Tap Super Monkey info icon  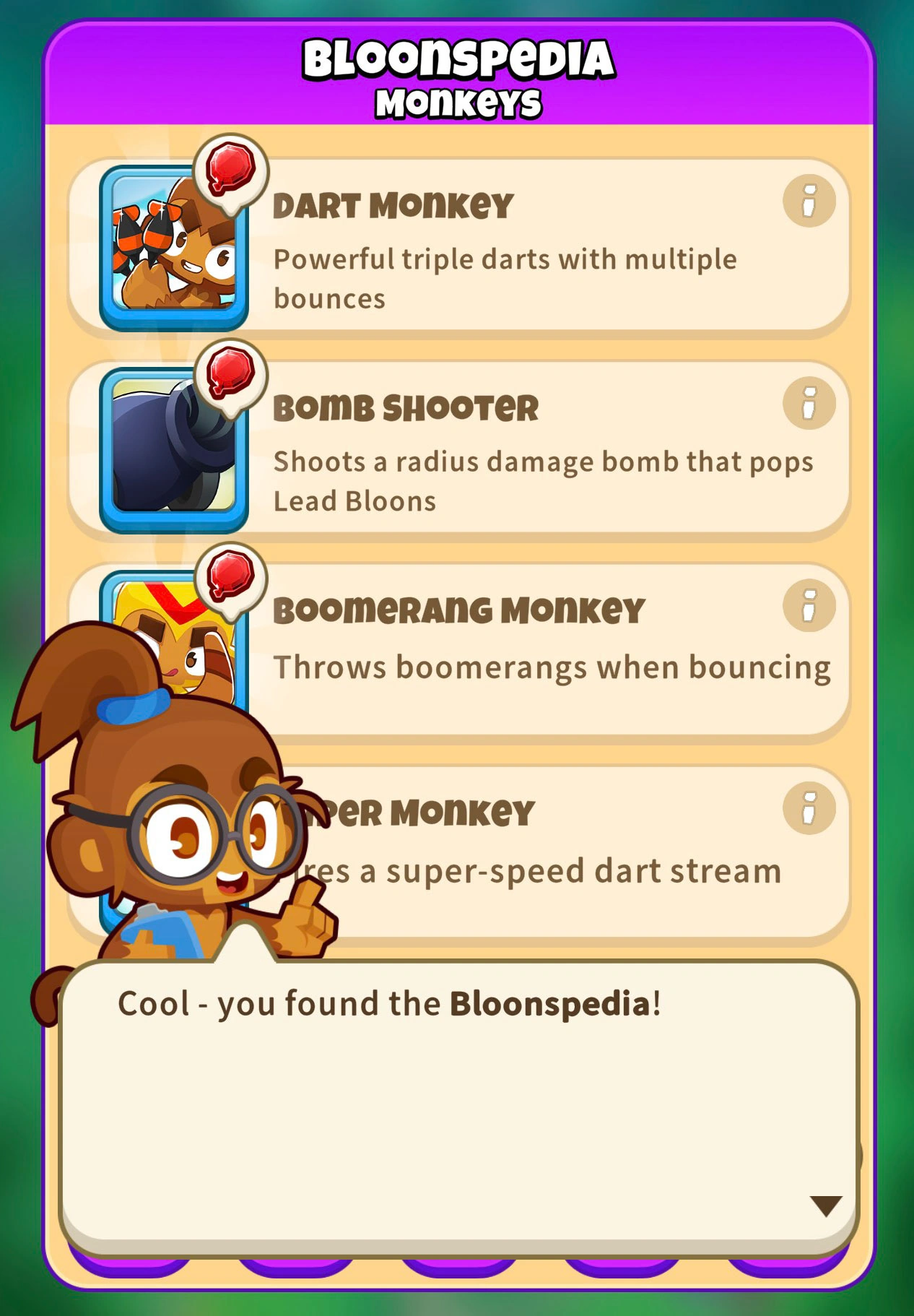[809, 808]
